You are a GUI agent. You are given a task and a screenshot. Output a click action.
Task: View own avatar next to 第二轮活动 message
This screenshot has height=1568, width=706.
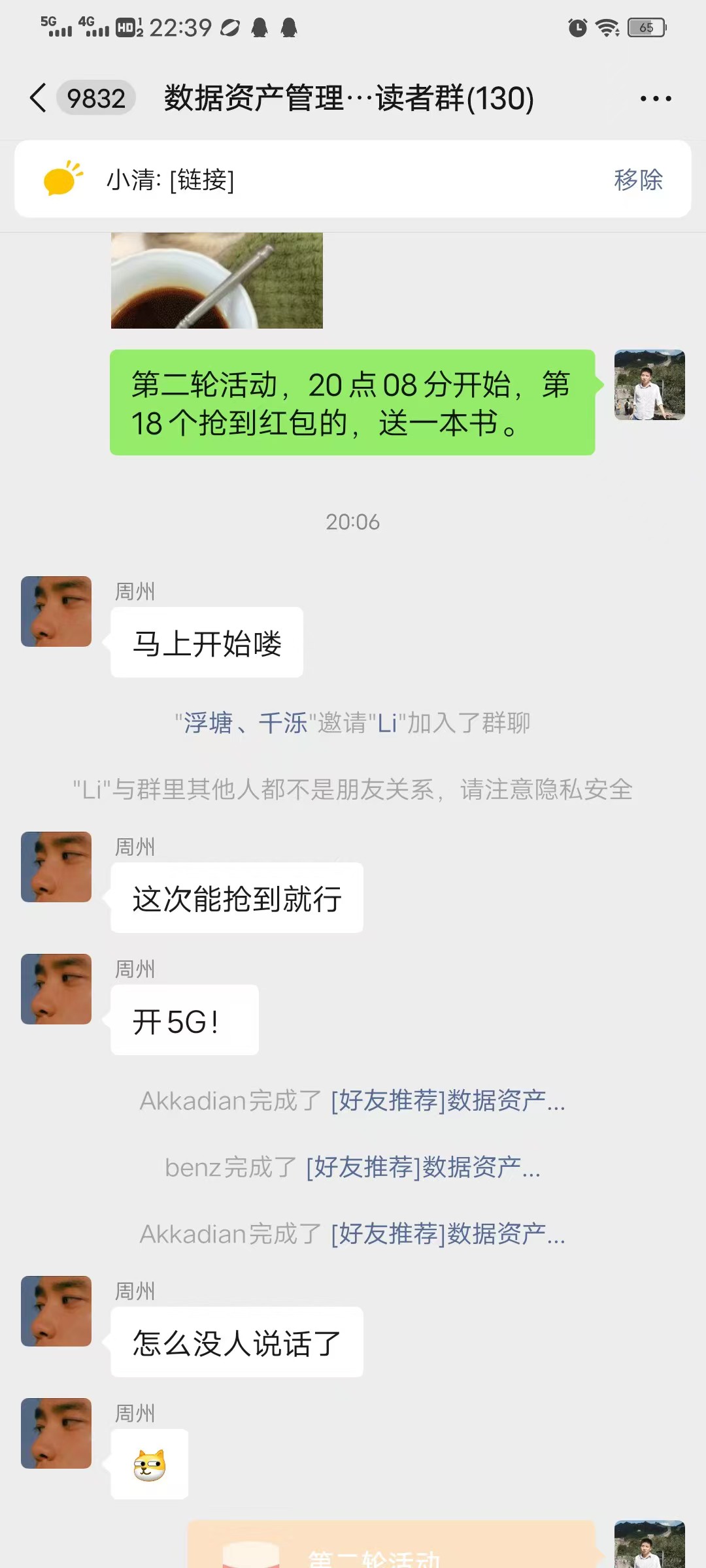649,385
